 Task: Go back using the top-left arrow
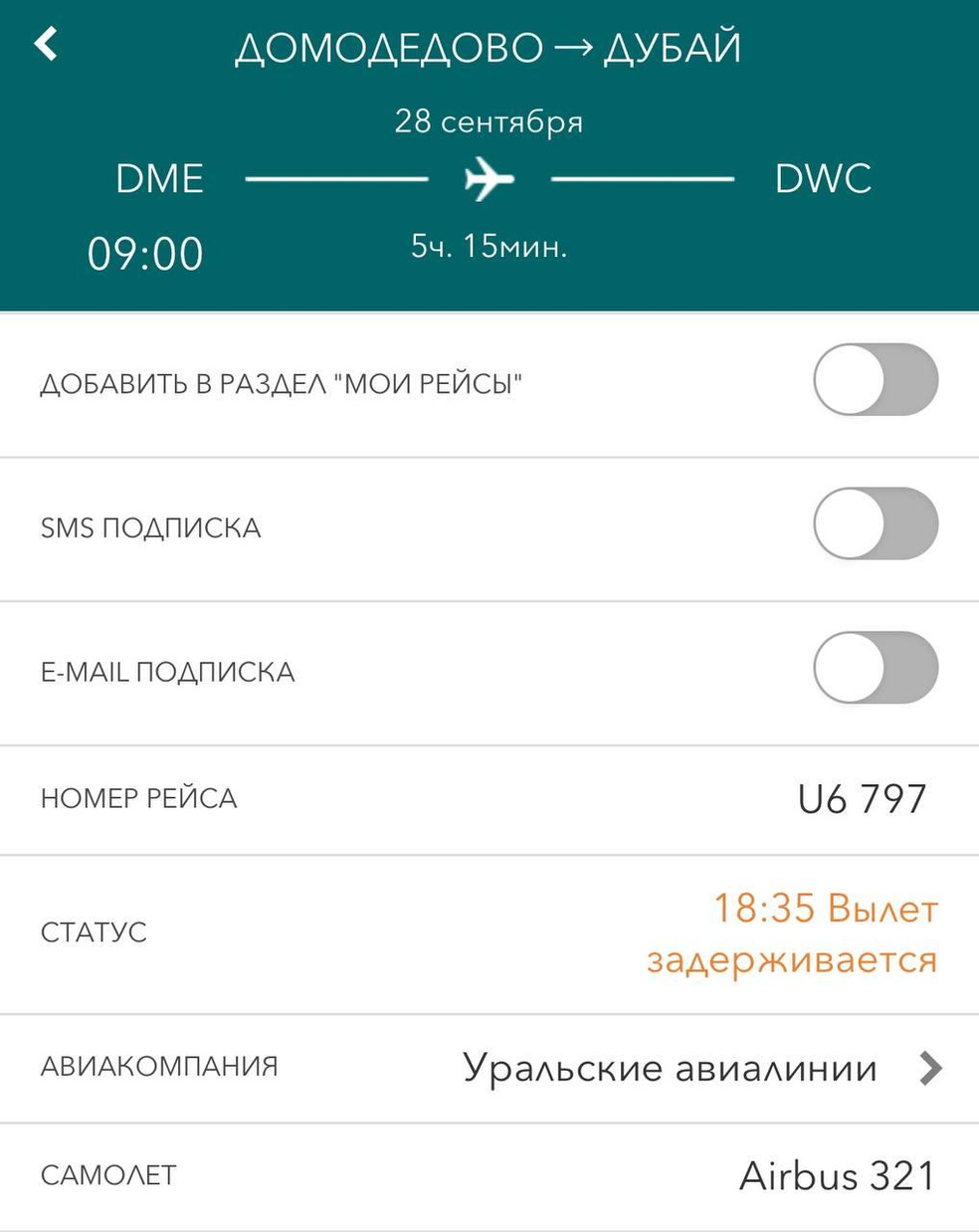pos(46,45)
